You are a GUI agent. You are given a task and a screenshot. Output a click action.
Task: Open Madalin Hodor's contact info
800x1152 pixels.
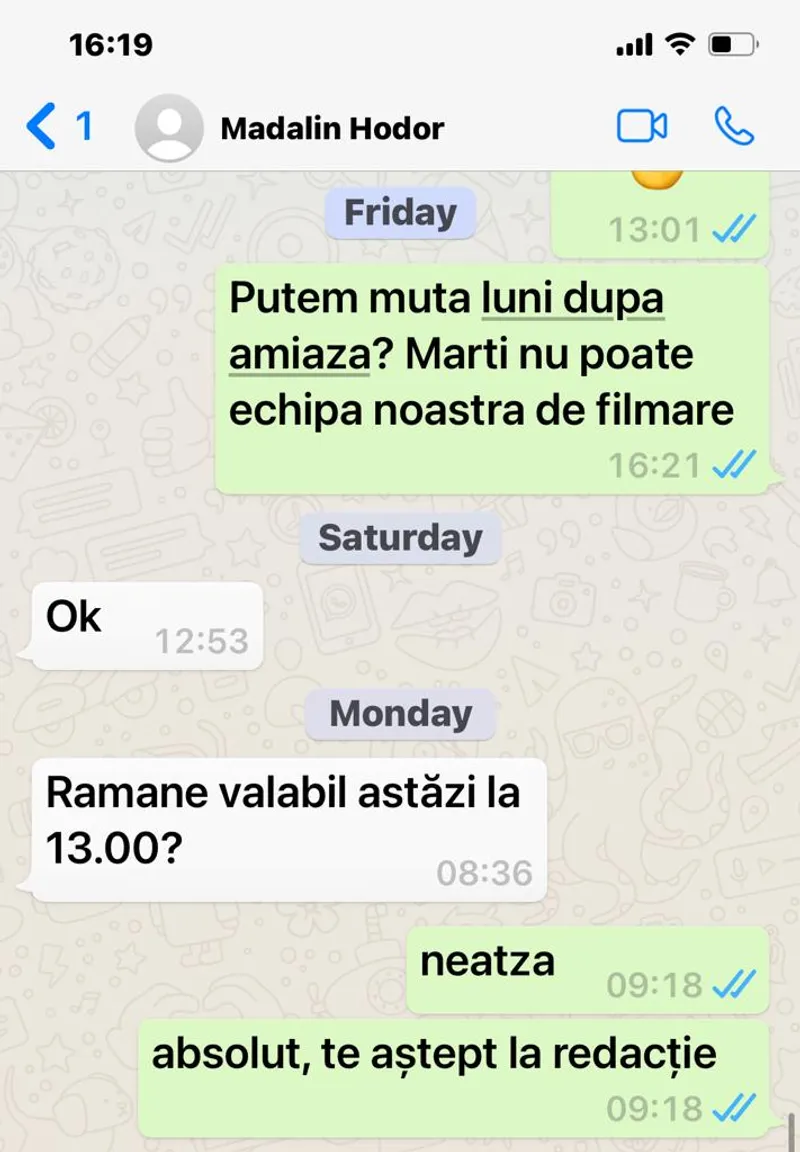[x=332, y=128]
